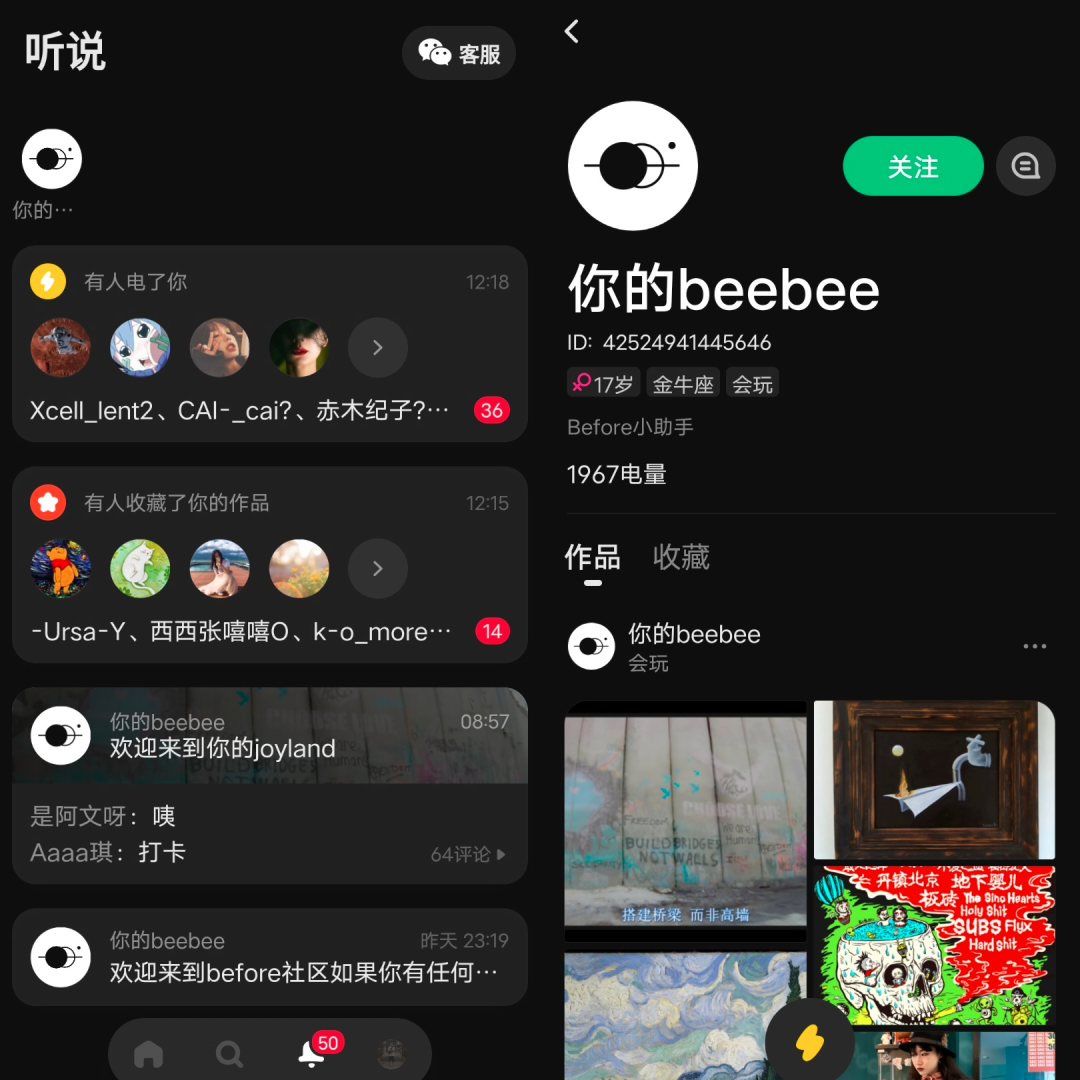Expand the arrow in 有人电了你 avatars
This screenshot has width=1080, height=1080.
[x=377, y=348]
